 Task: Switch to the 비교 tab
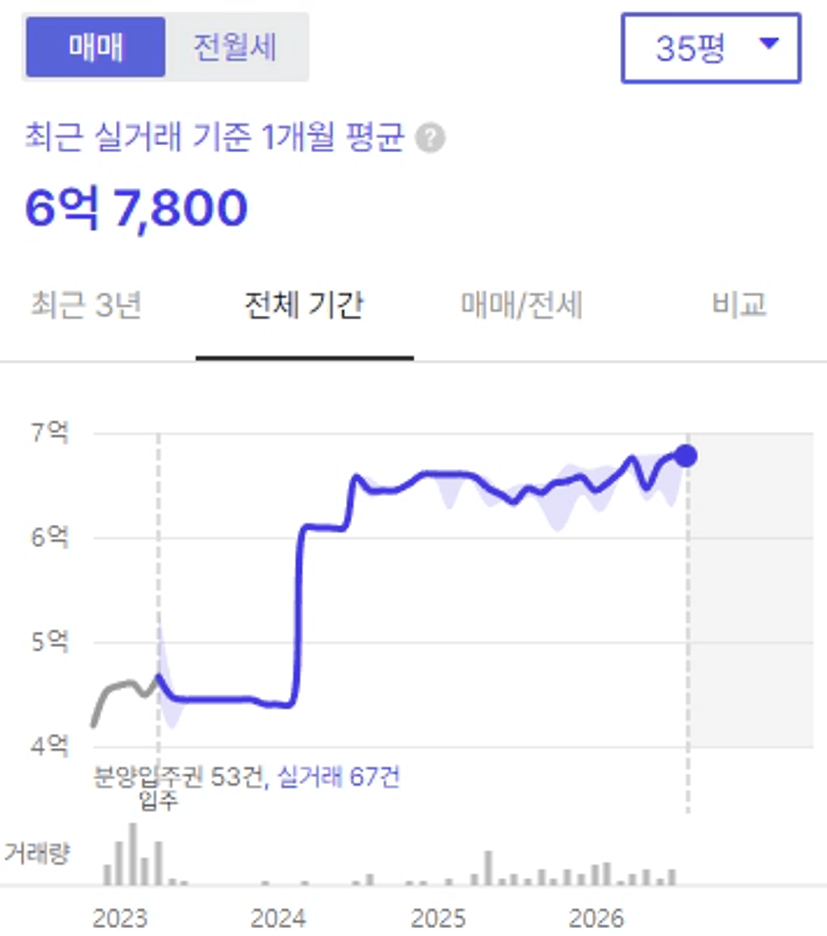coord(739,305)
